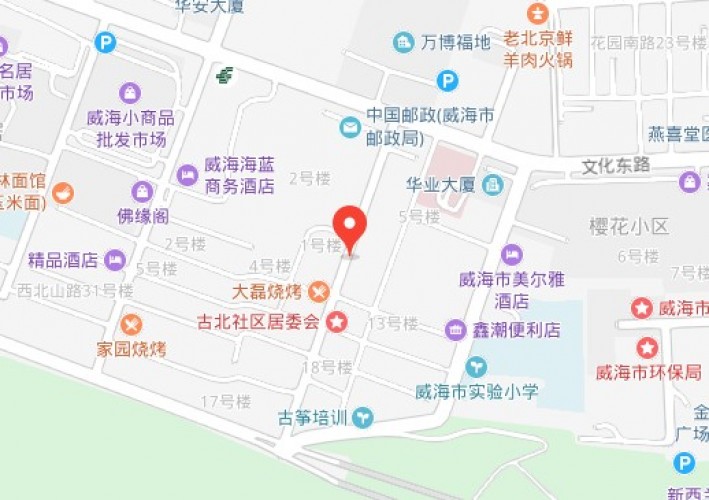This screenshot has width=709, height=500.
Task: Tap the 家园烧烤 restaurant marker
Action: (x=131, y=325)
